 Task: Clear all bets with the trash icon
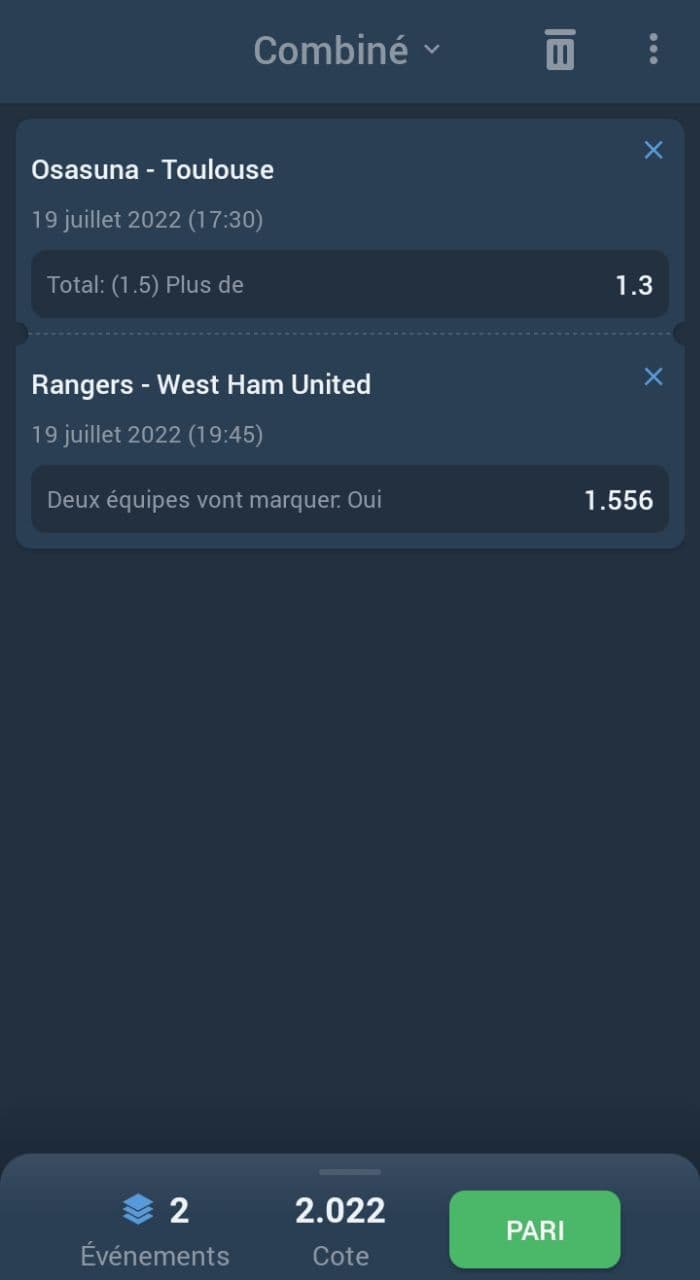pos(560,50)
